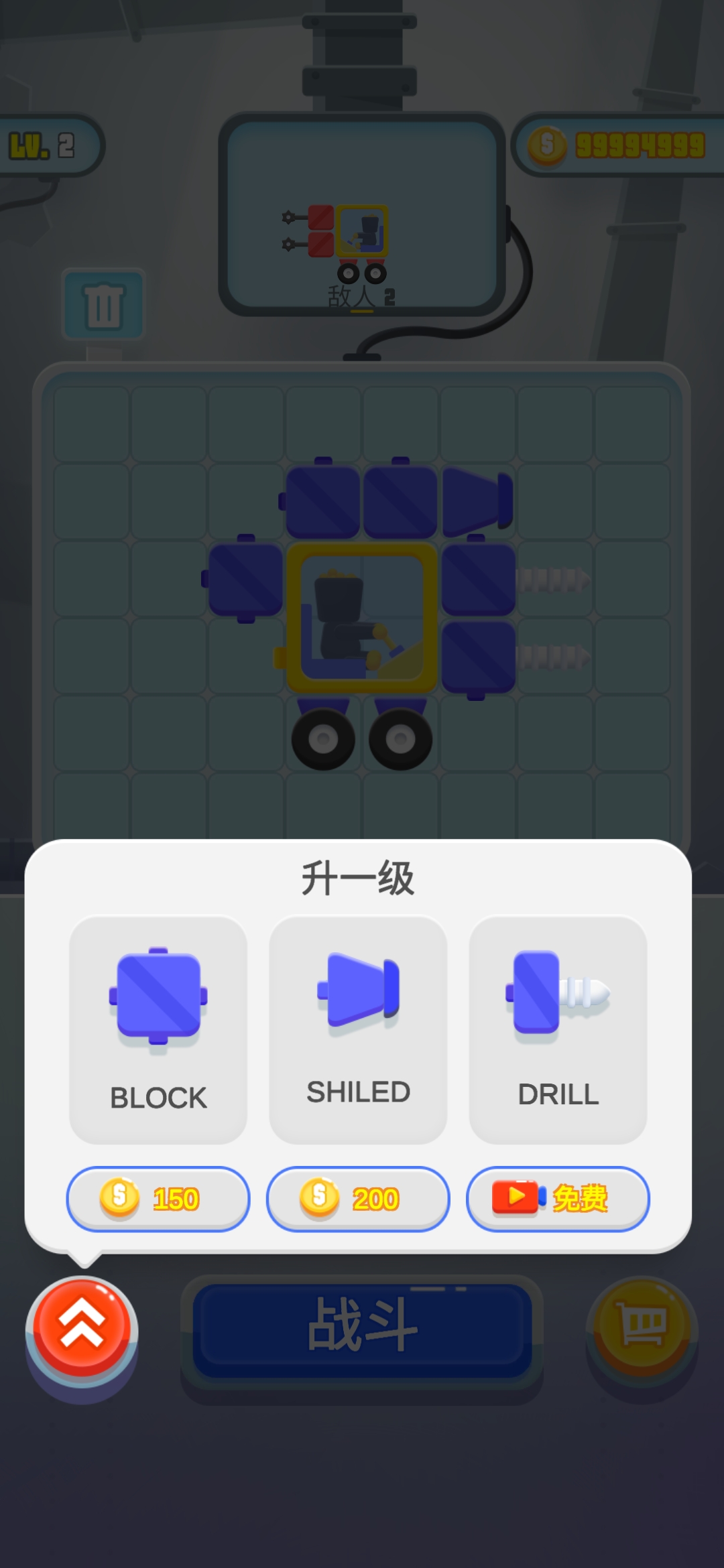
Task: Select the SHILED upgrade card
Action: click(x=358, y=1030)
